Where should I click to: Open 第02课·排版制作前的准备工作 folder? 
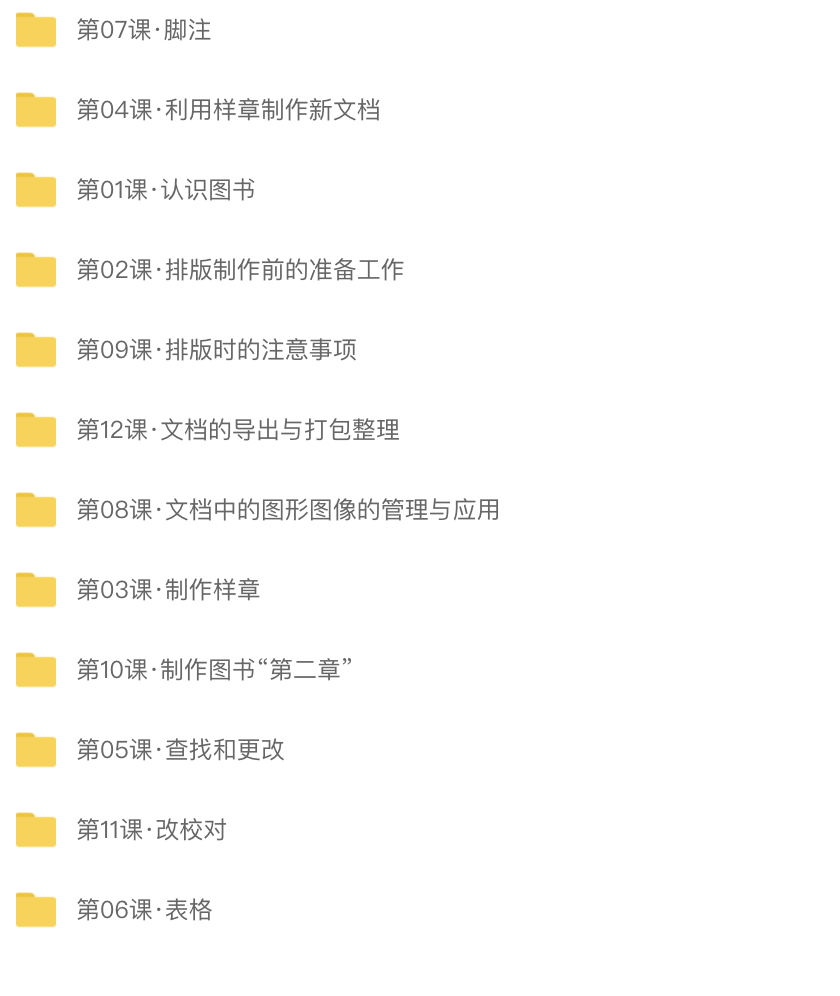(x=240, y=270)
